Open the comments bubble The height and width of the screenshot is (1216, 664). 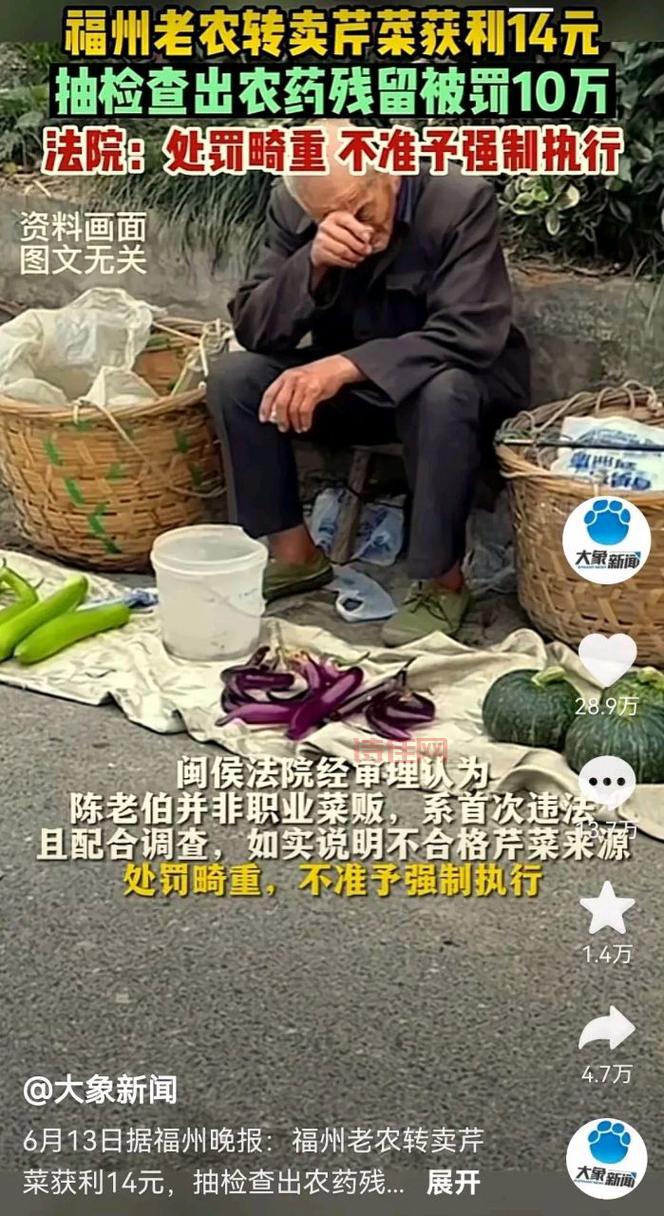607,782
